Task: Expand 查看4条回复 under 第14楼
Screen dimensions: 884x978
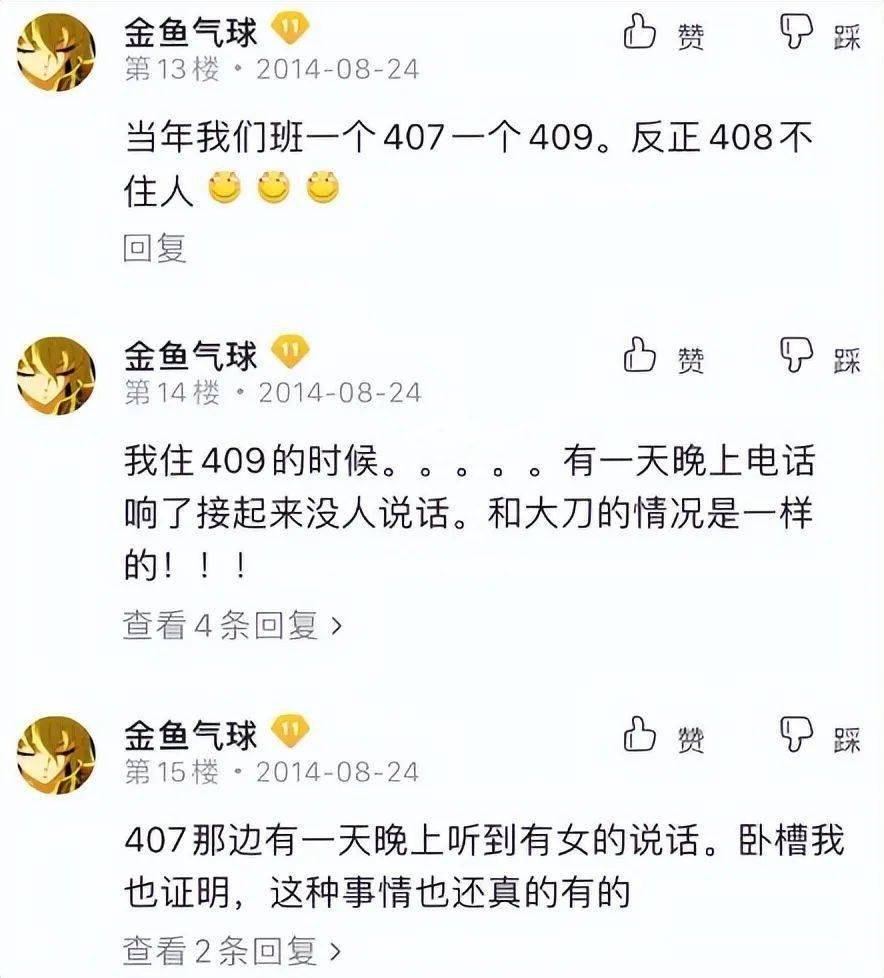Action: [232, 626]
